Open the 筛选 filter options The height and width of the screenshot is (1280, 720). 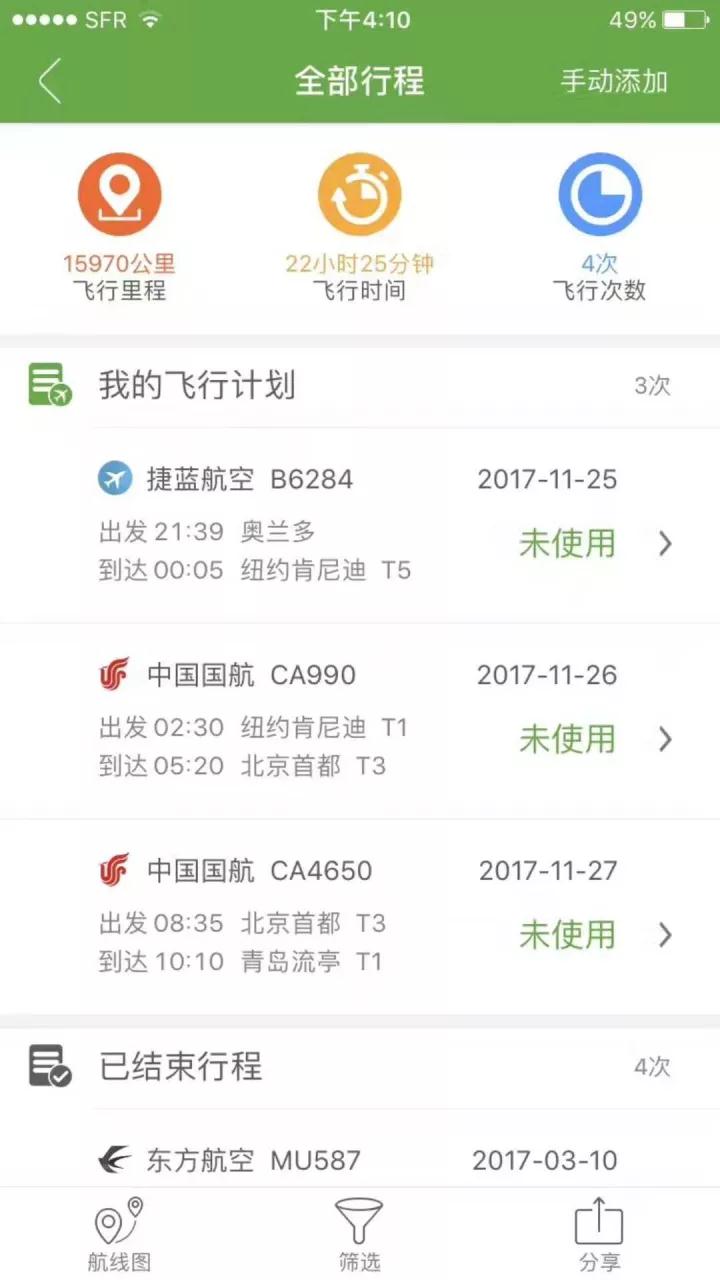point(359,1235)
